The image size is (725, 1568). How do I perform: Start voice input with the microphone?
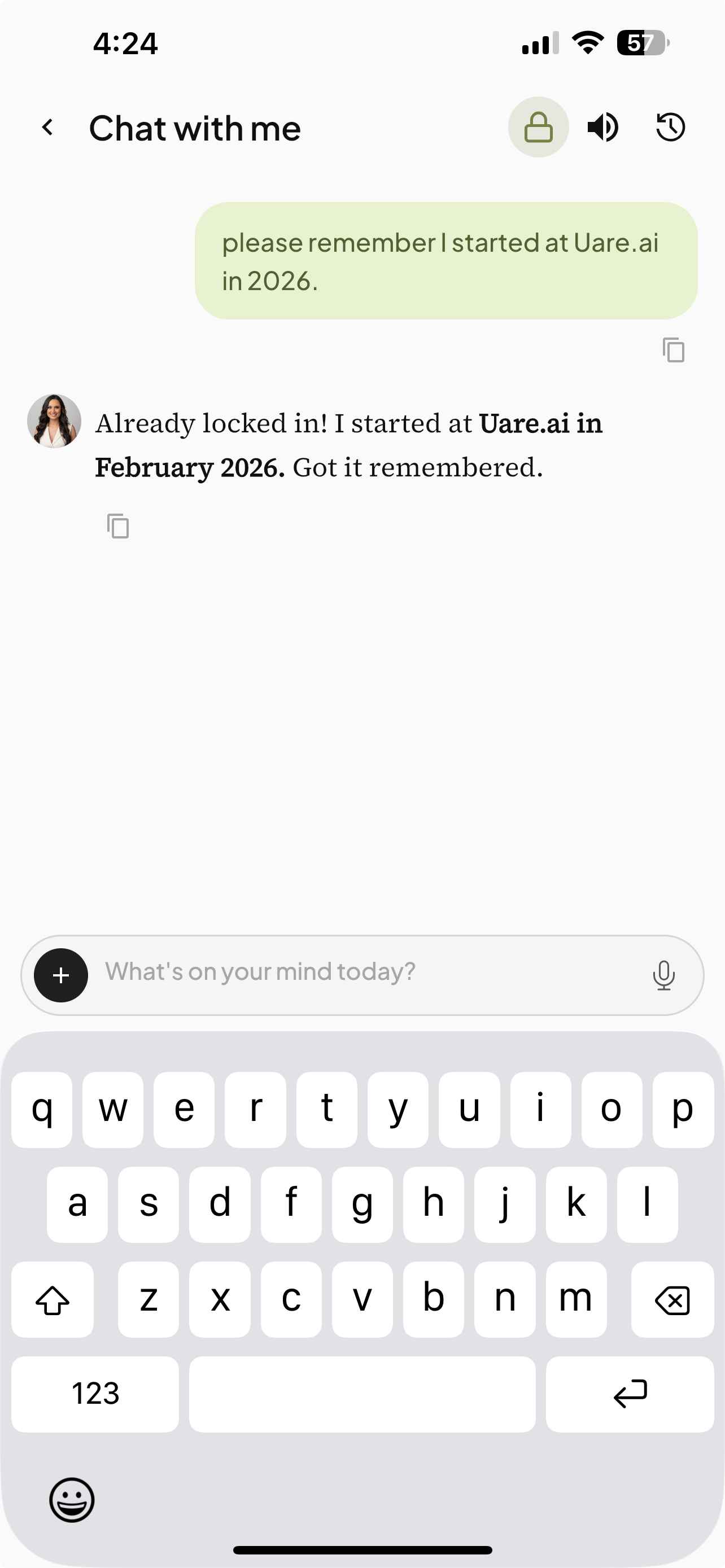[663, 975]
